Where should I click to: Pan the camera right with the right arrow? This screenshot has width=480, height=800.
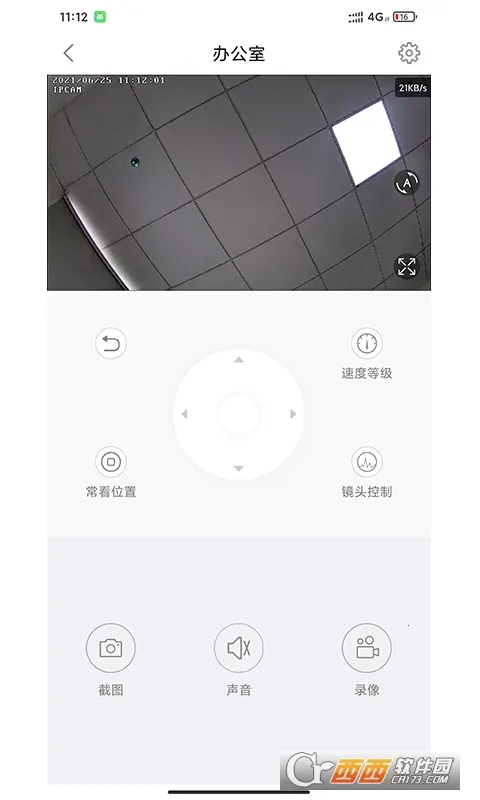click(x=293, y=414)
